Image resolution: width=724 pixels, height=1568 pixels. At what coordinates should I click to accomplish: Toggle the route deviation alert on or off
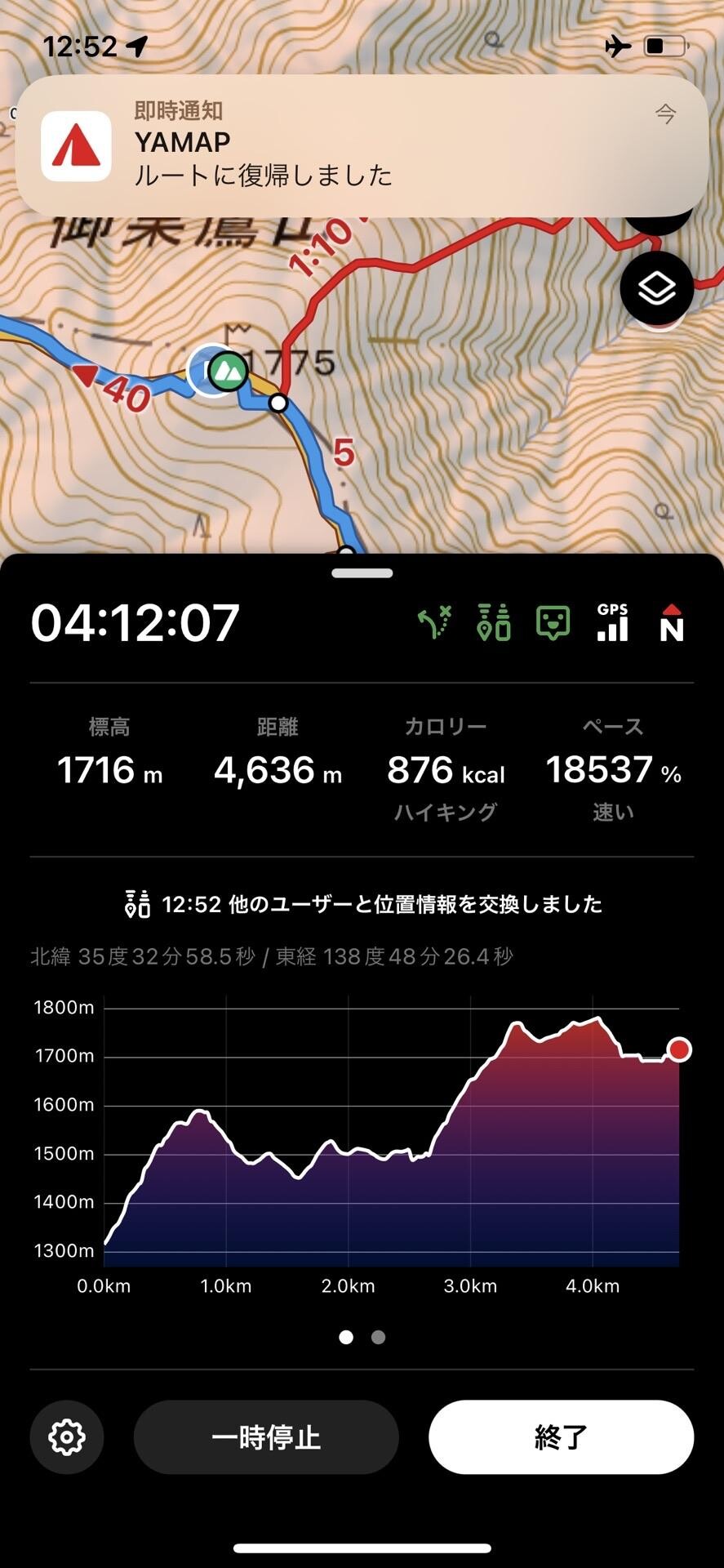pyautogui.click(x=435, y=622)
